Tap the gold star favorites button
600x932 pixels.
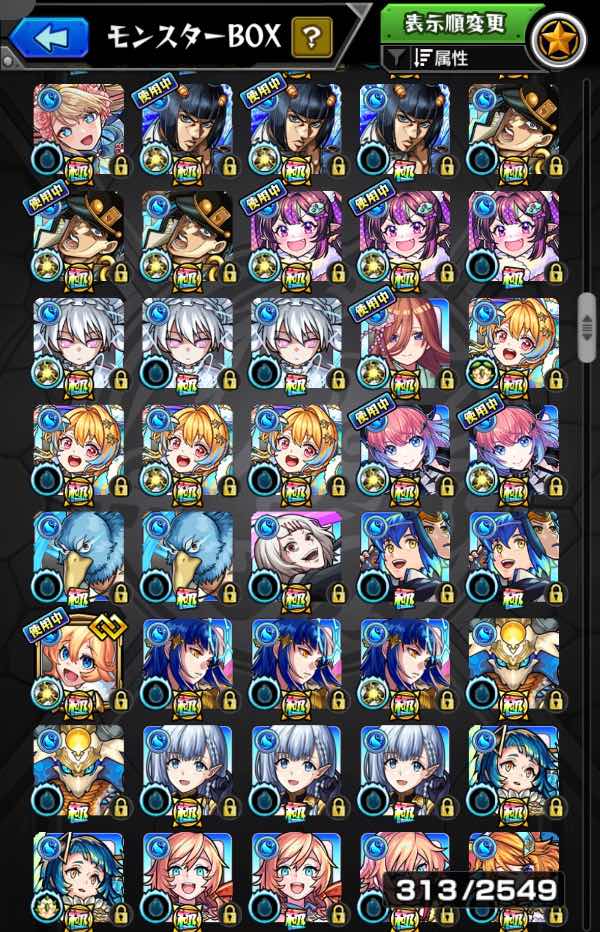click(x=560, y=41)
